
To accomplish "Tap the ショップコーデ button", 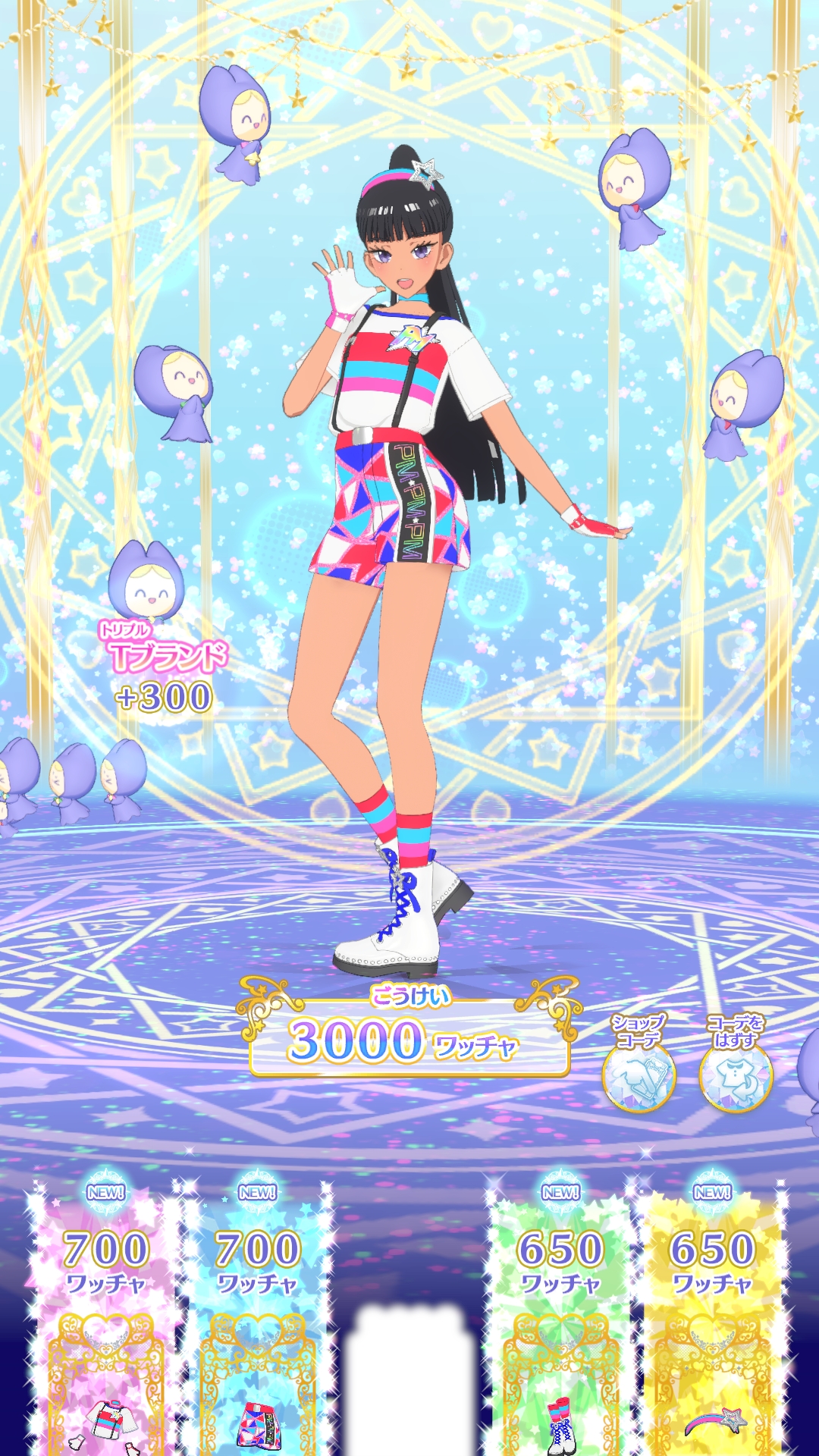I will pyautogui.click(x=639, y=1074).
